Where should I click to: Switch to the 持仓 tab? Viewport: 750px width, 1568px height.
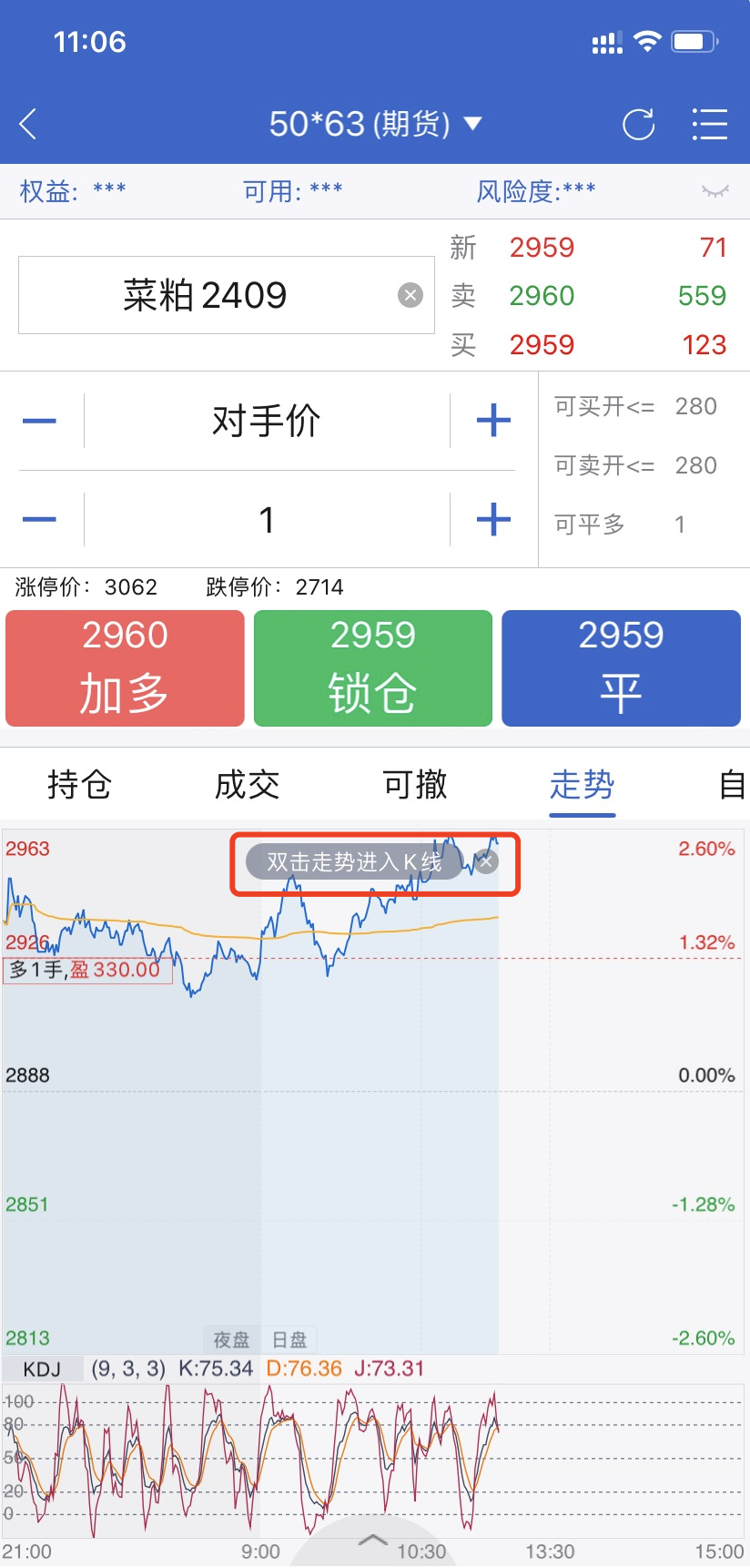click(x=79, y=784)
